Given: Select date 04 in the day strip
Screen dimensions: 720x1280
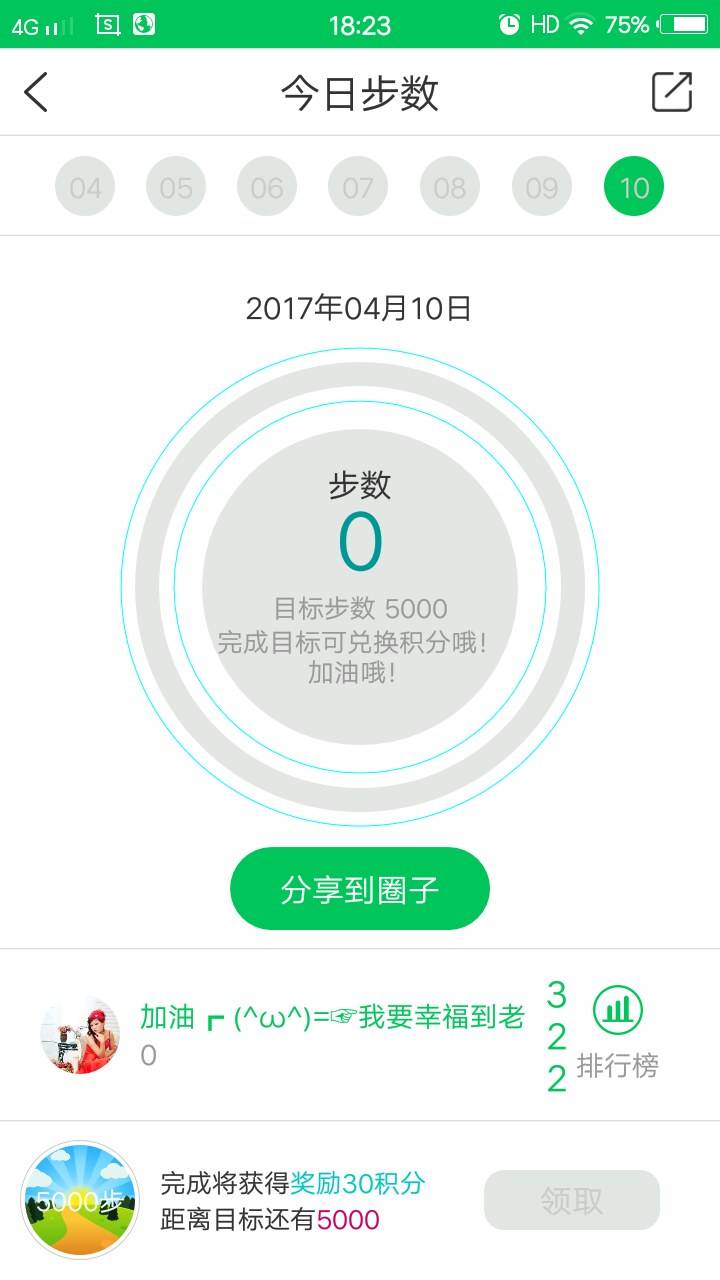Looking at the screenshot, I should [85, 187].
